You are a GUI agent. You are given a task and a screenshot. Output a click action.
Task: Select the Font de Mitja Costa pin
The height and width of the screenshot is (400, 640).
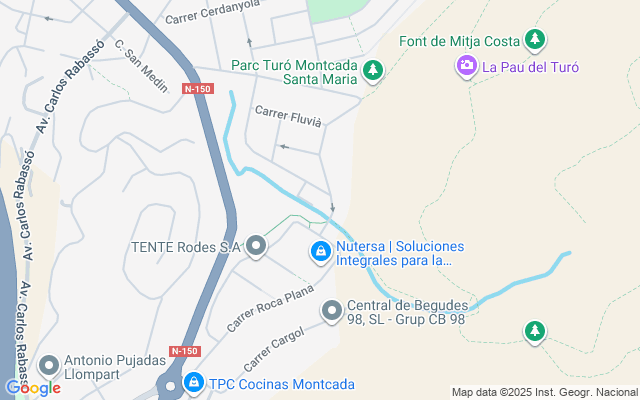pos(537,40)
